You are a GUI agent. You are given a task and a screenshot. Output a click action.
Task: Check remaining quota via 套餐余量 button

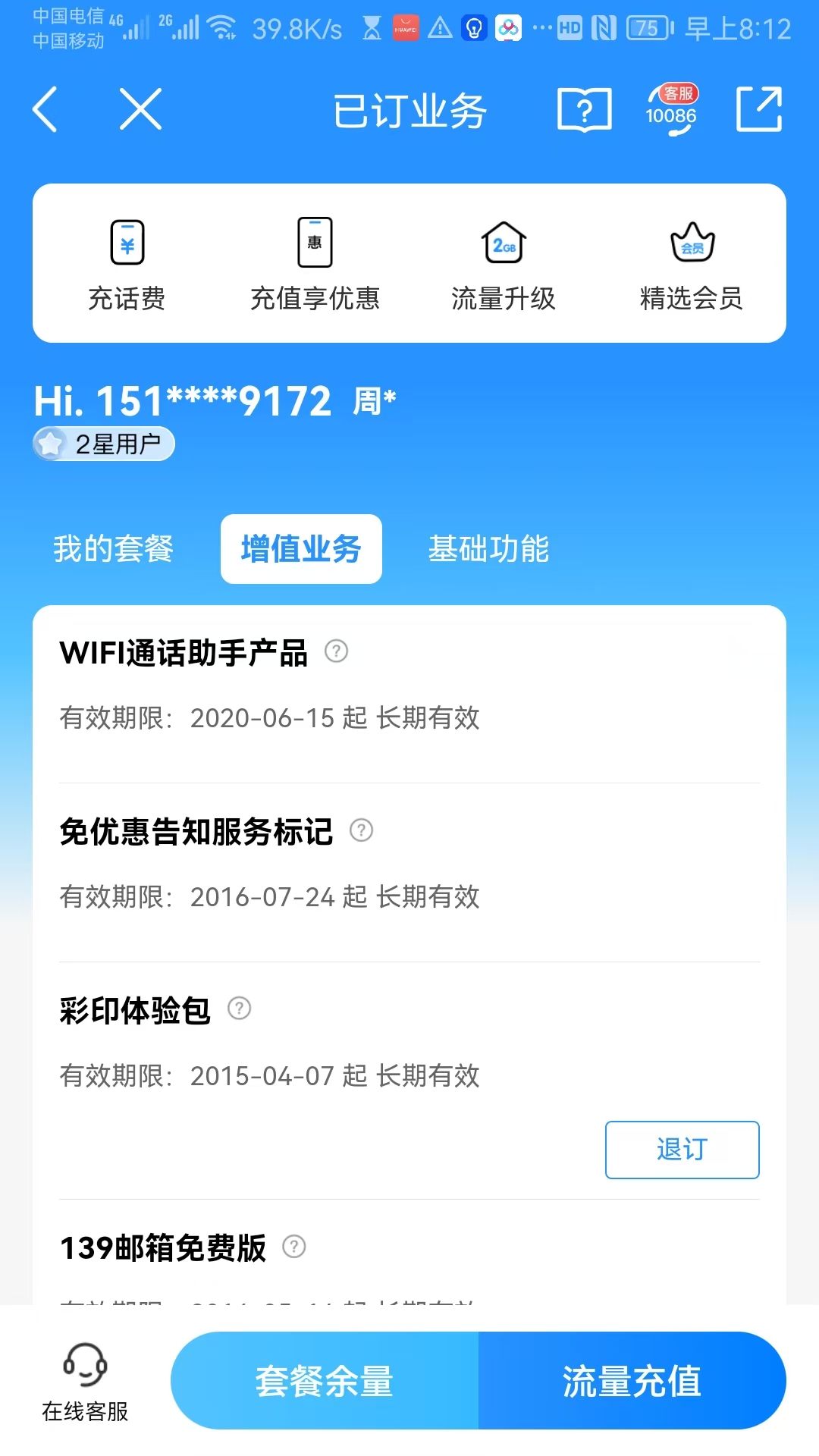pos(326,1380)
